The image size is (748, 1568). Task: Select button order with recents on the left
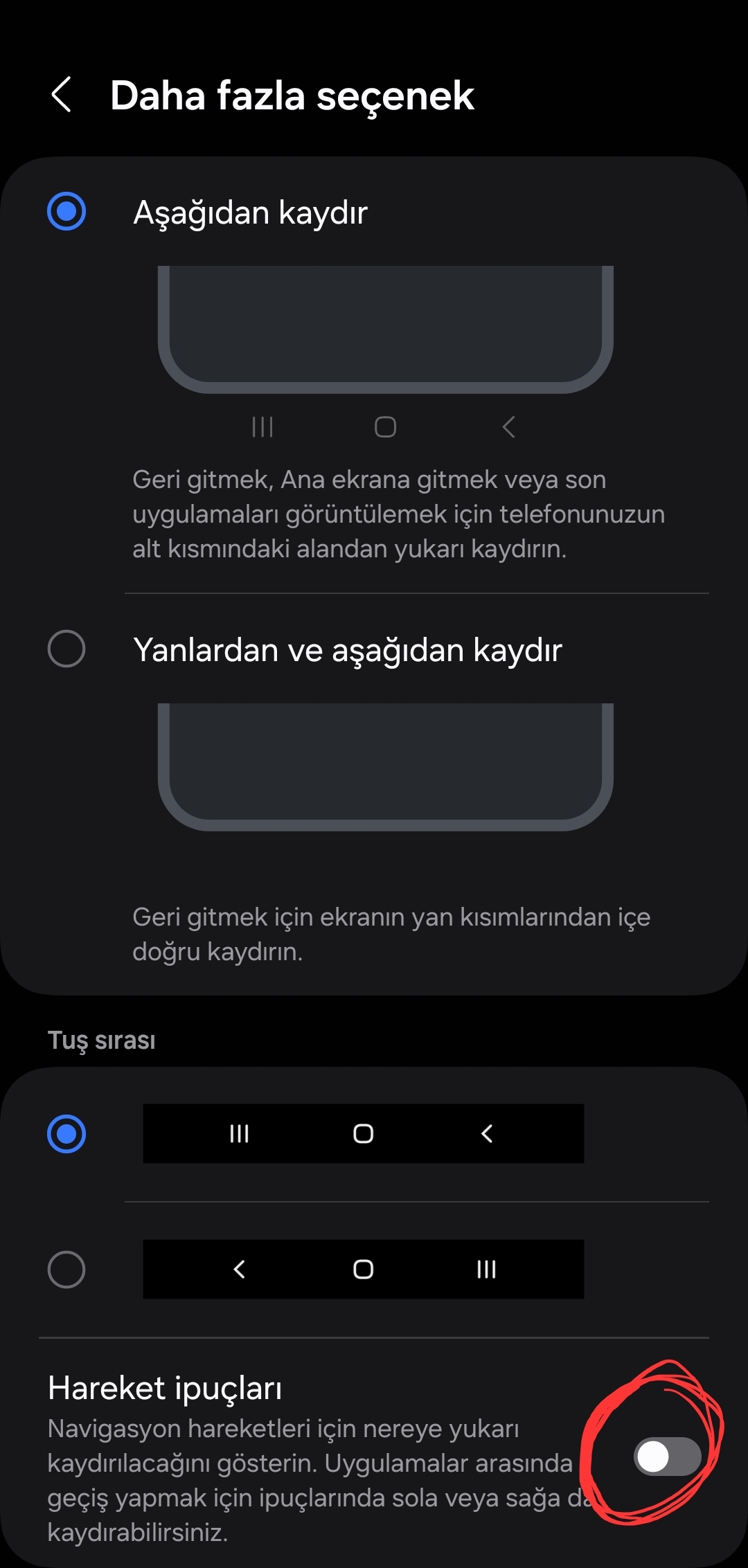click(x=66, y=1134)
